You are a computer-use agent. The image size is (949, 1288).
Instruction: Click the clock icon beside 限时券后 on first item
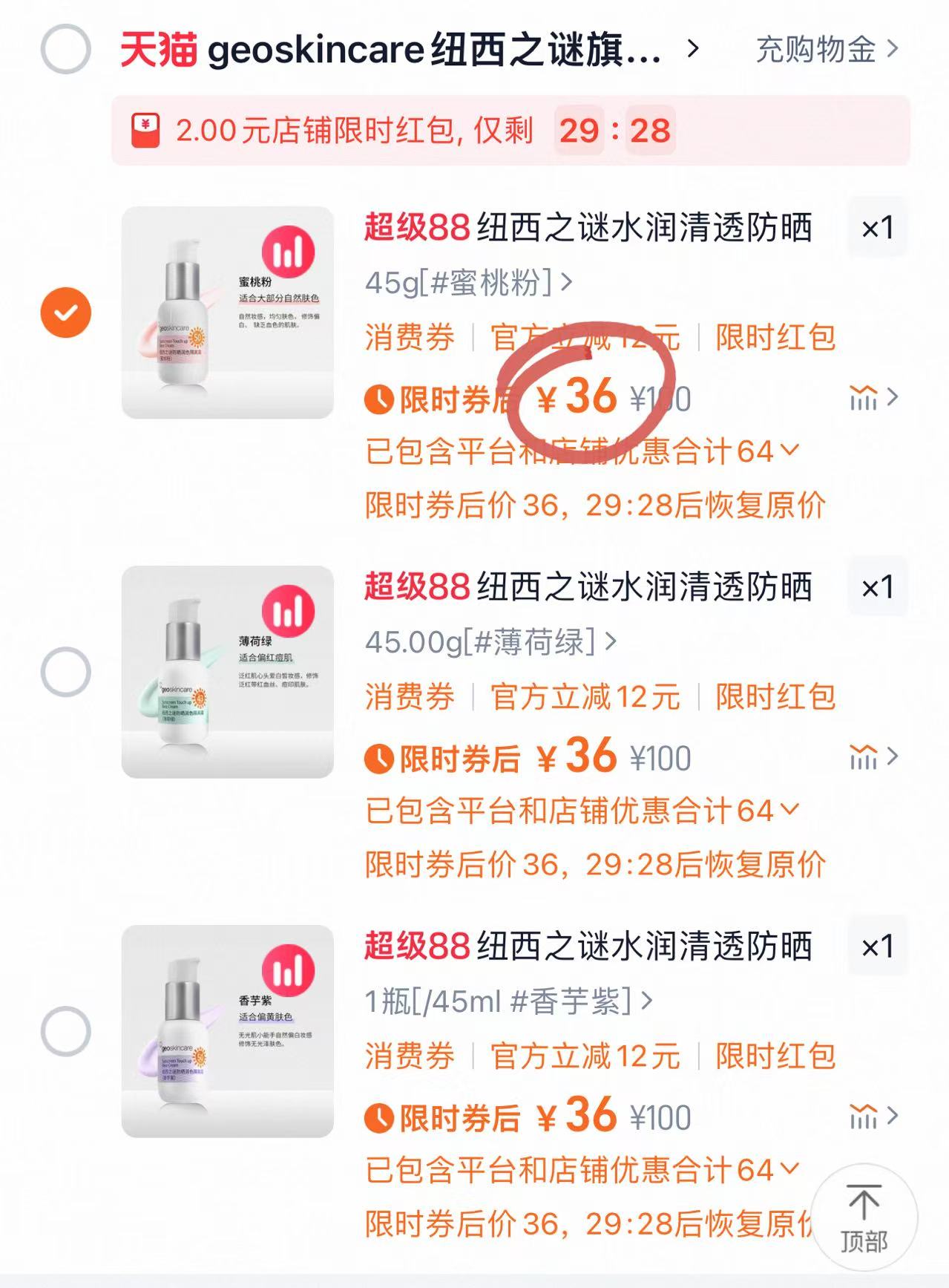[378, 400]
